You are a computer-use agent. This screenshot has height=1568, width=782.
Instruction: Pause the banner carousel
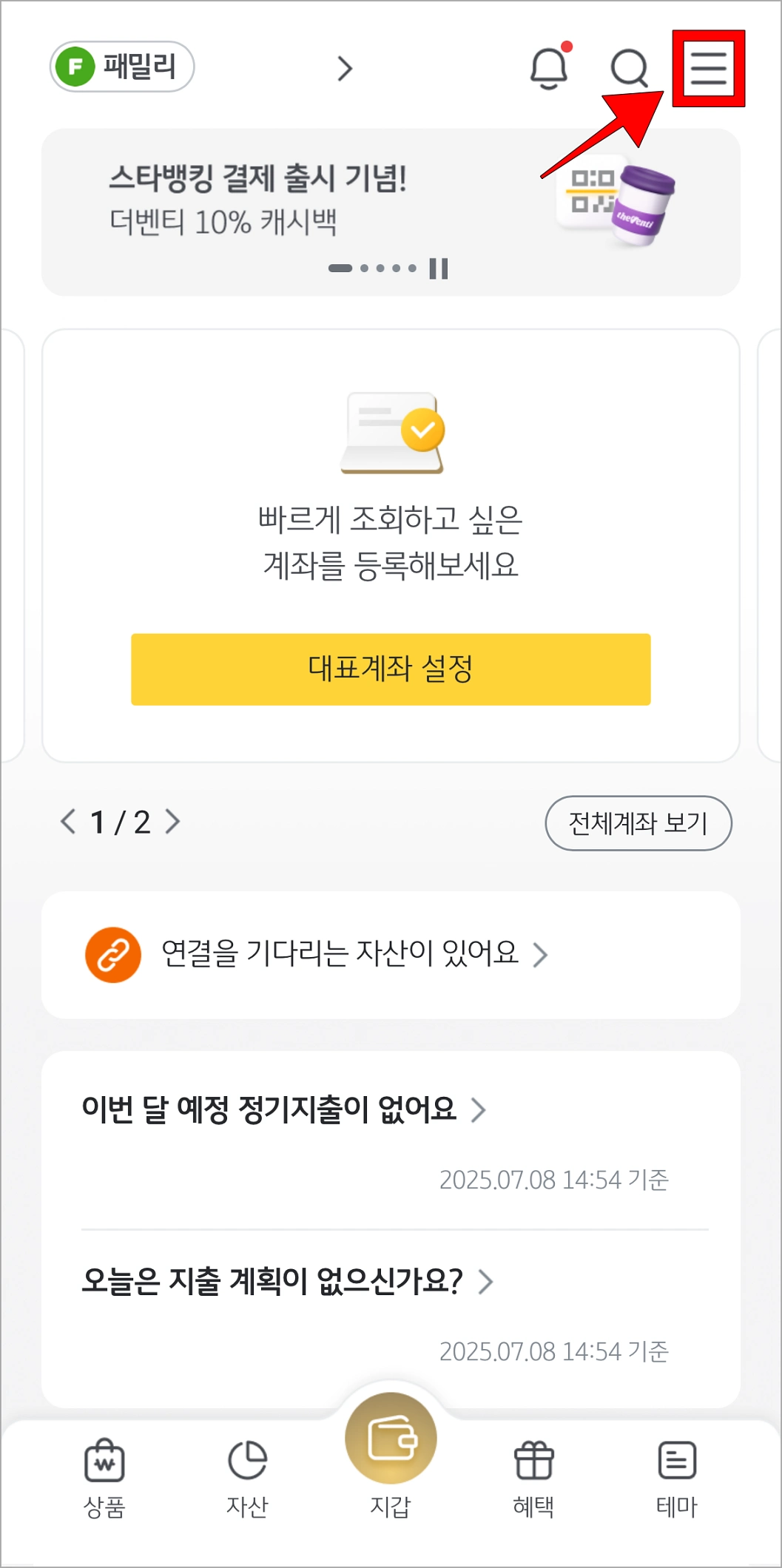tap(438, 269)
